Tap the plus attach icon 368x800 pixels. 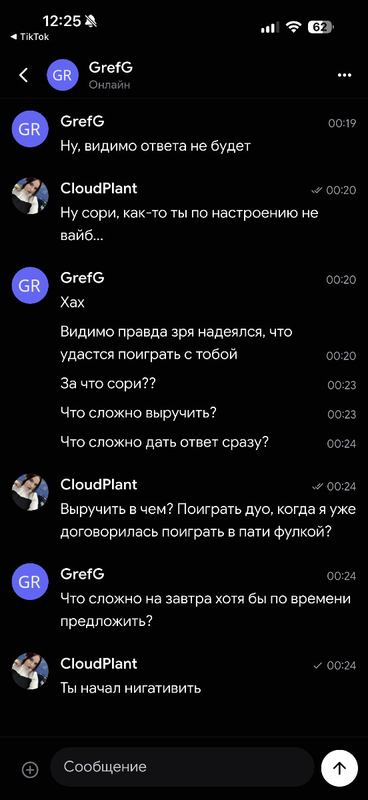tap(30, 769)
